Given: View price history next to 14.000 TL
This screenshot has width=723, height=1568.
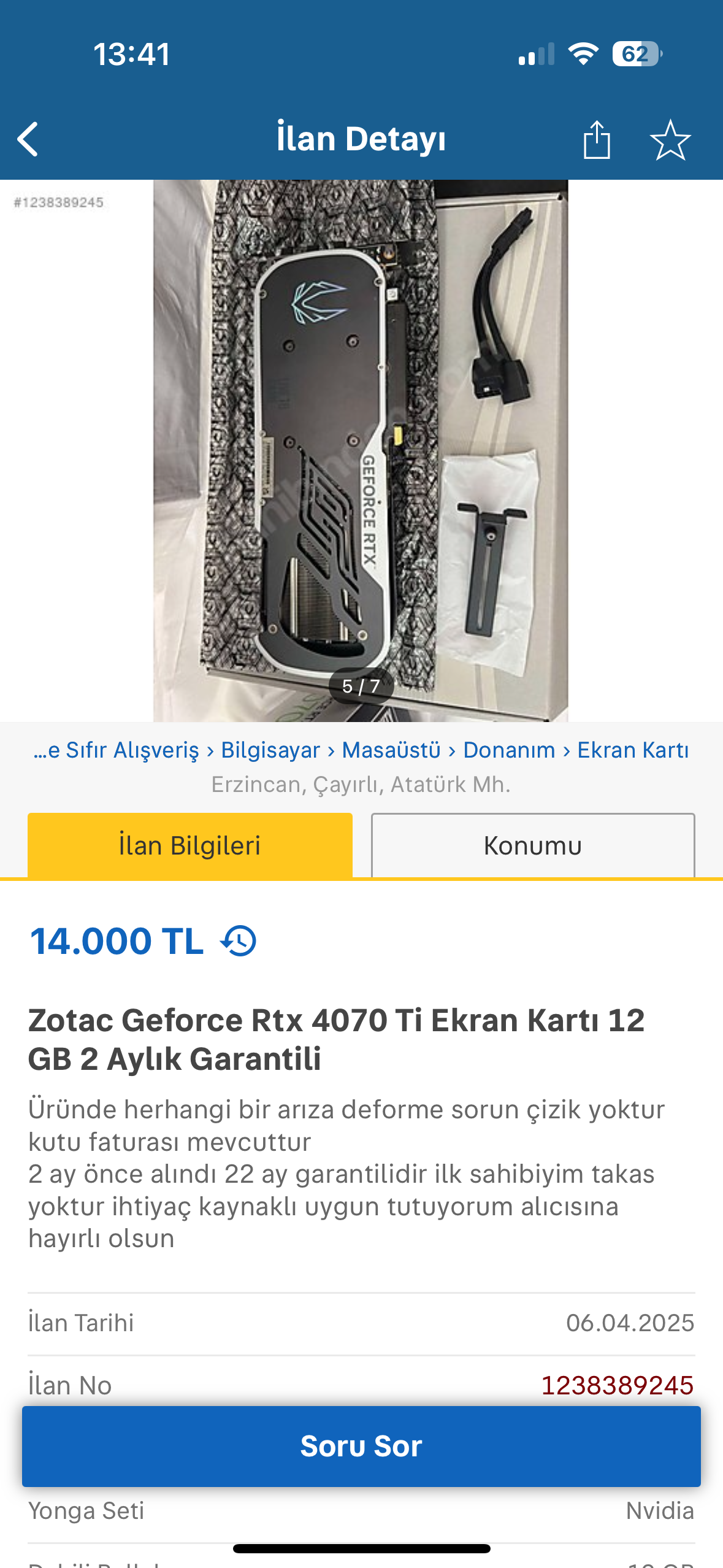Looking at the screenshot, I should [239, 941].
